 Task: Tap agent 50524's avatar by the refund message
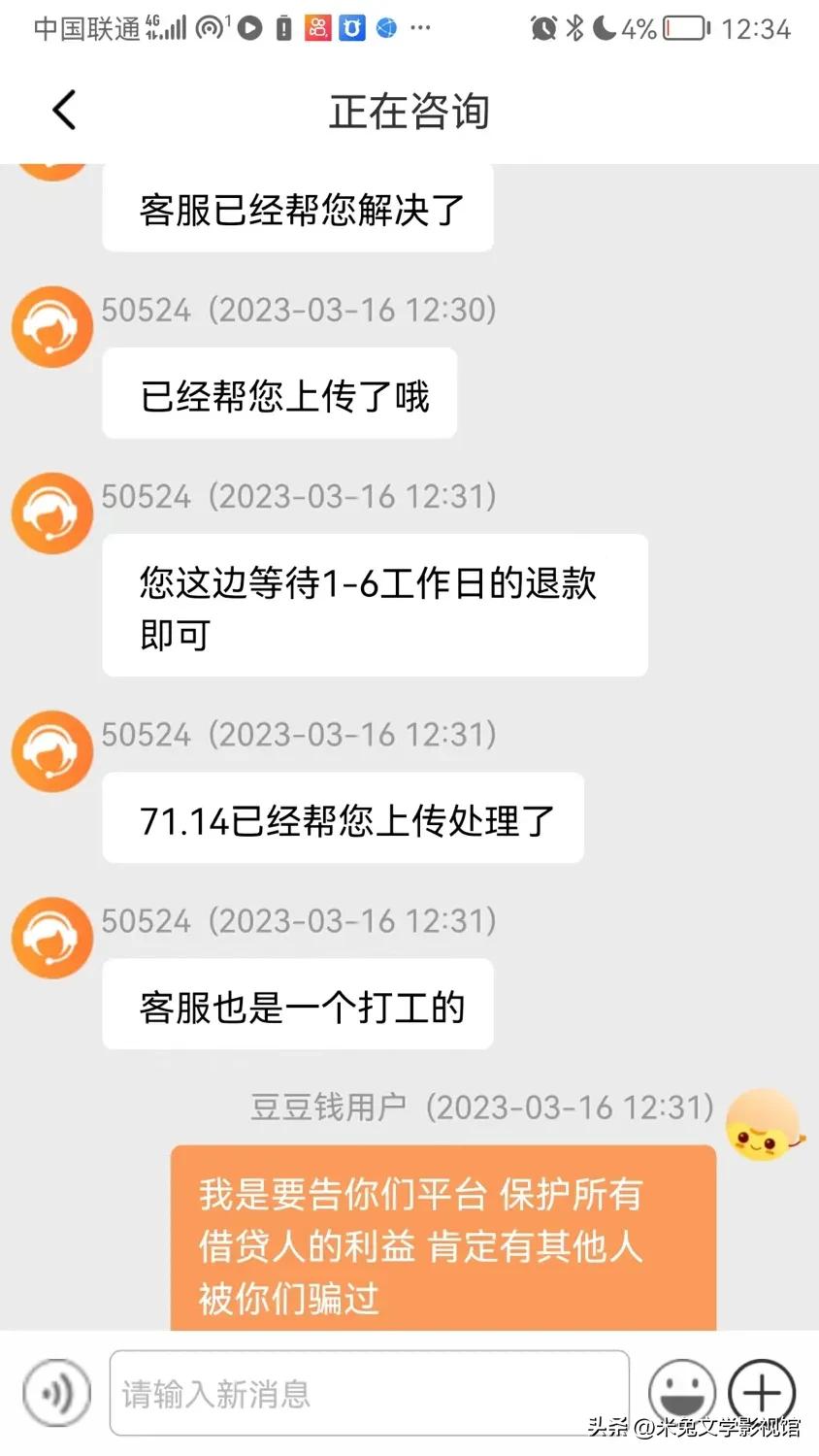[x=51, y=513]
